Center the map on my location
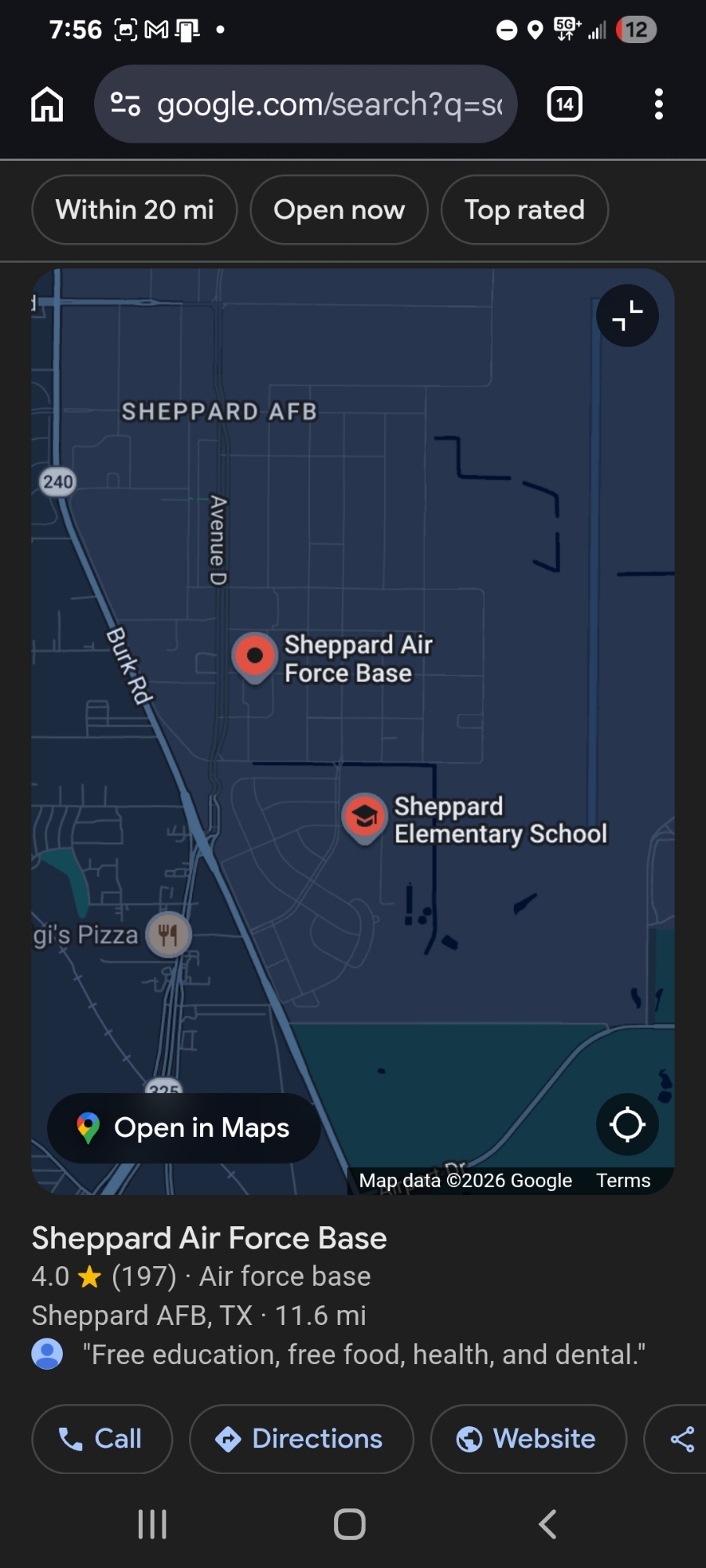 [628, 1125]
